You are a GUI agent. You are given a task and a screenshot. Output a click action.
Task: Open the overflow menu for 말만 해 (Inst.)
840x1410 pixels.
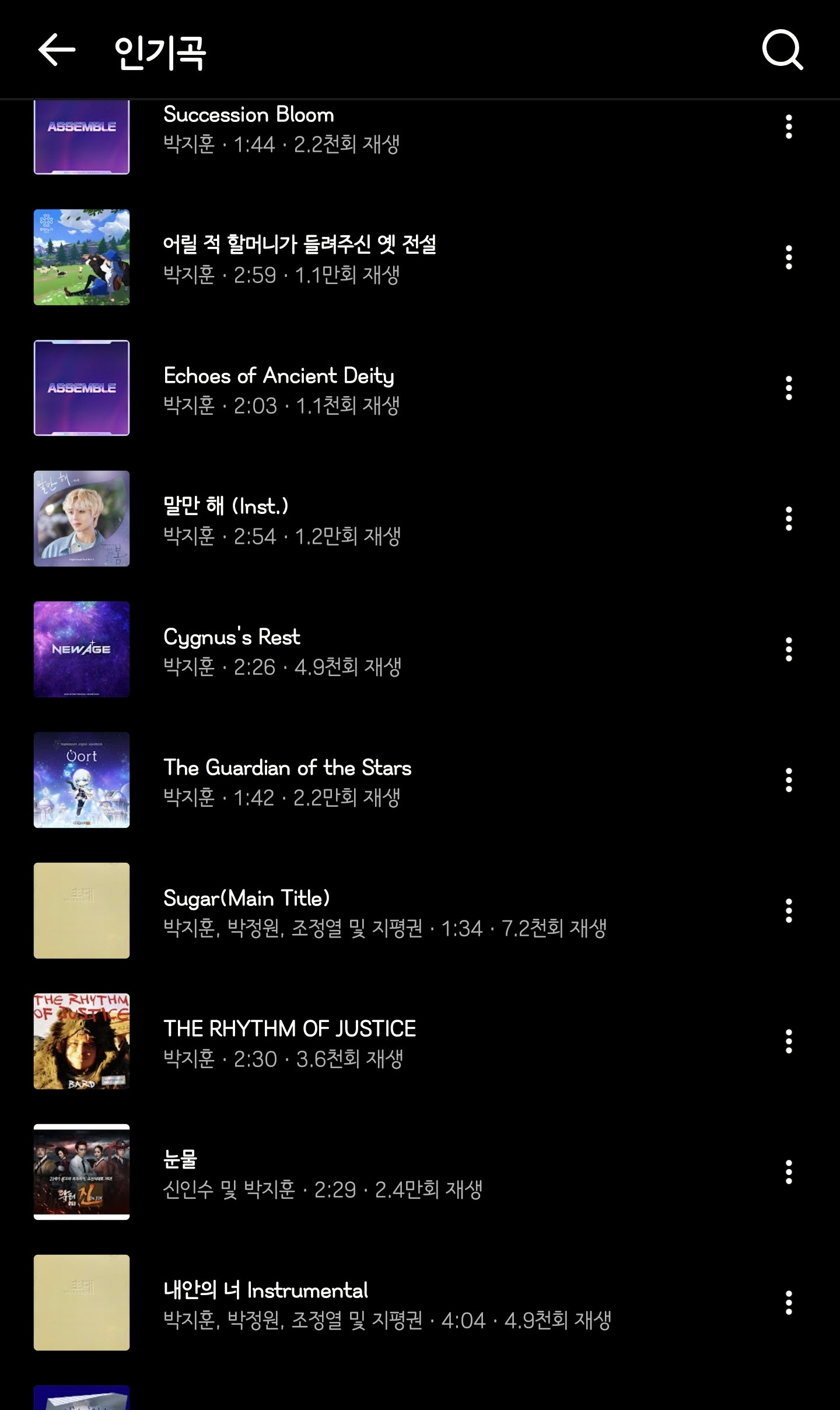click(x=789, y=519)
